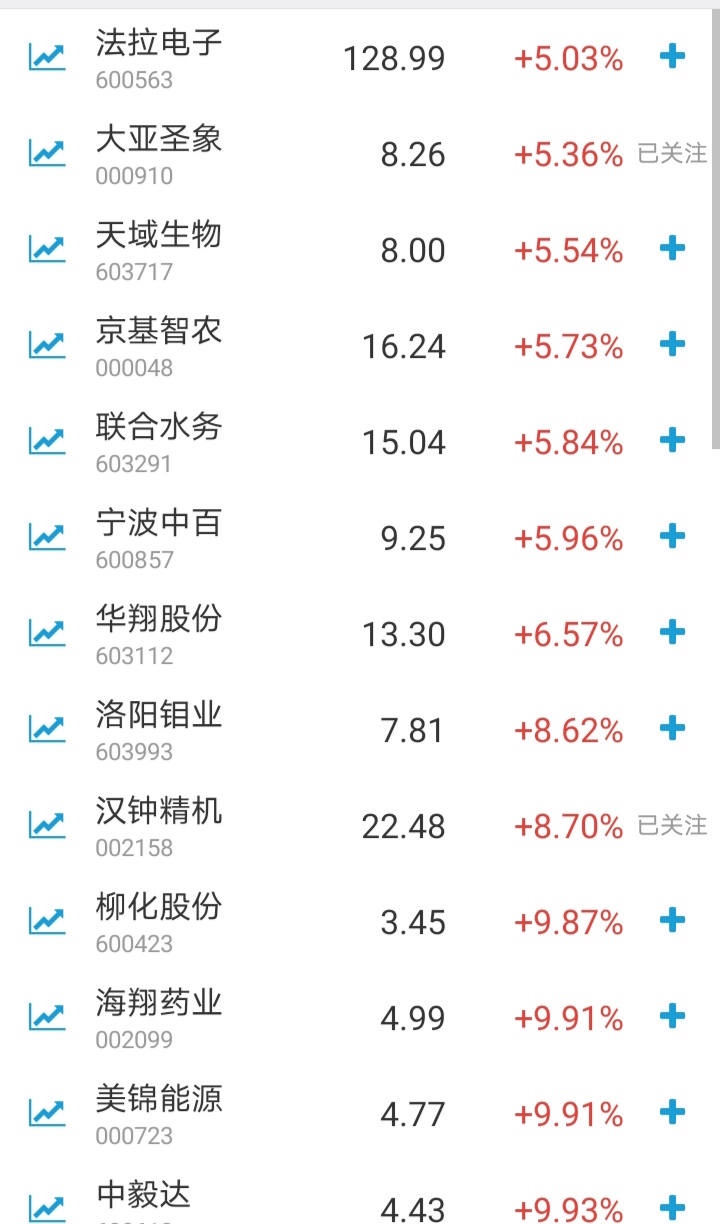Follow 洛阳钼业 with the plus icon
Screen dimensions: 720x1224
point(673,728)
